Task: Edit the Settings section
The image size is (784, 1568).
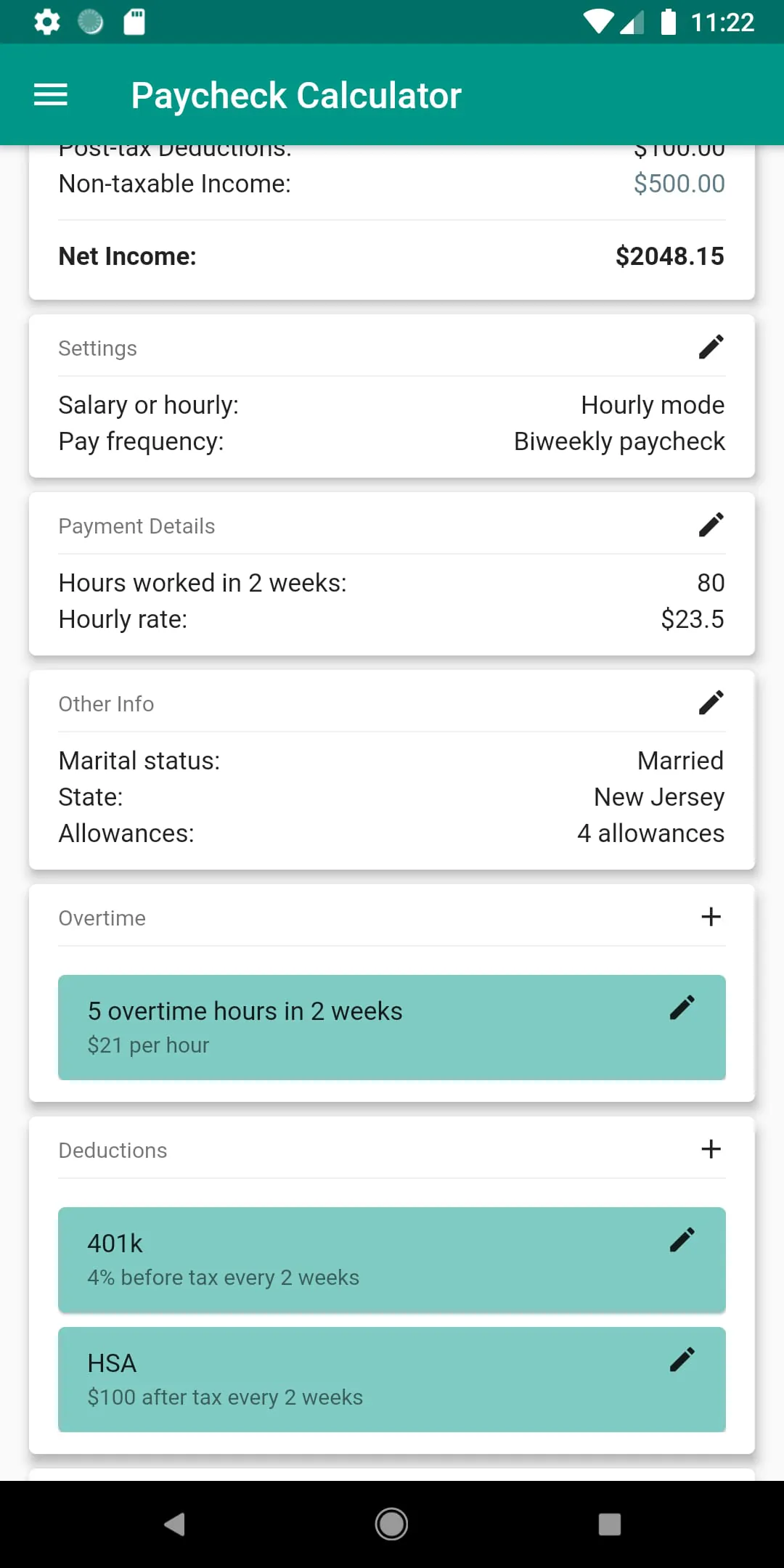Action: tap(711, 347)
